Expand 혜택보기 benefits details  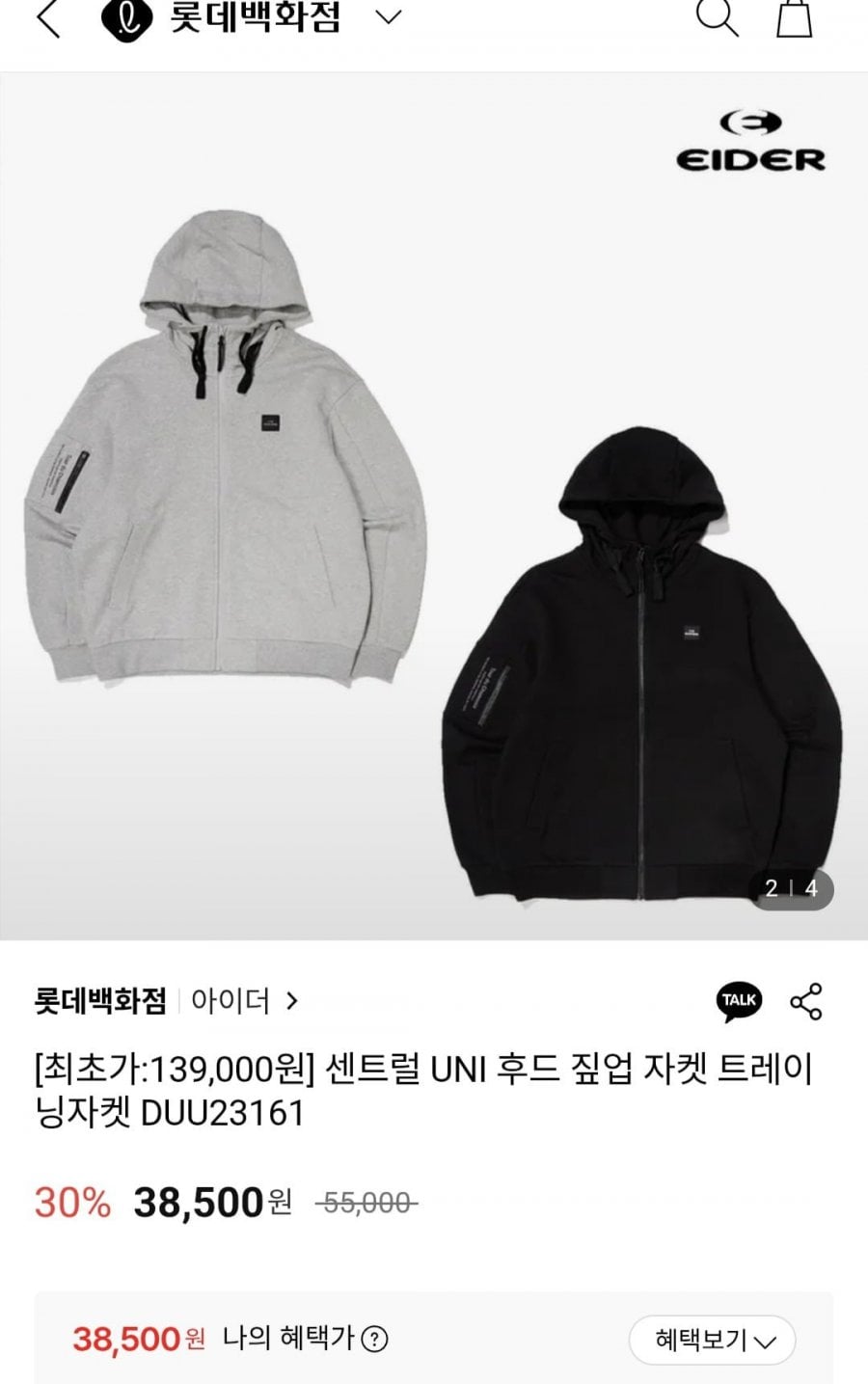click(712, 1340)
